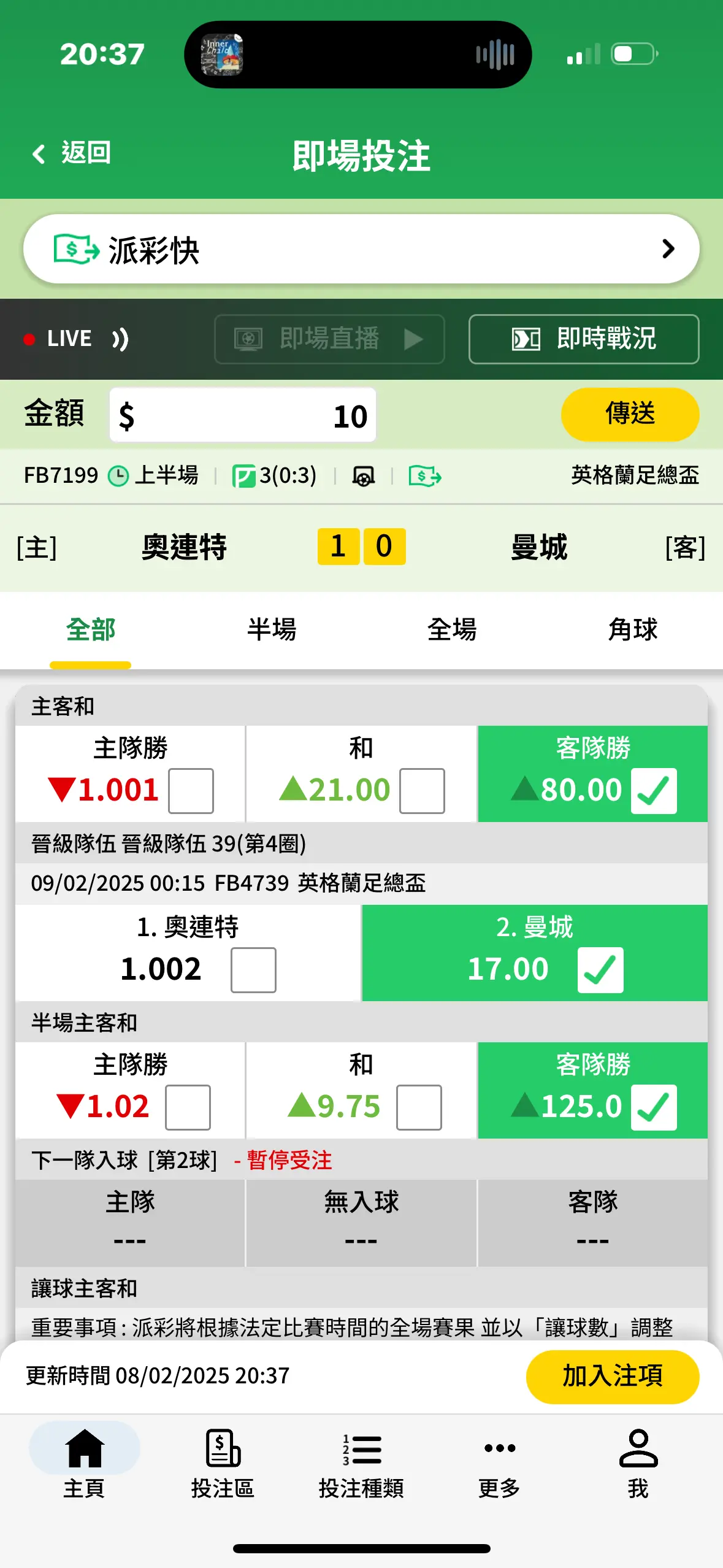Viewport: 723px width, 1568px height.
Task: Send the bet with 傳送
Action: (x=630, y=414)
